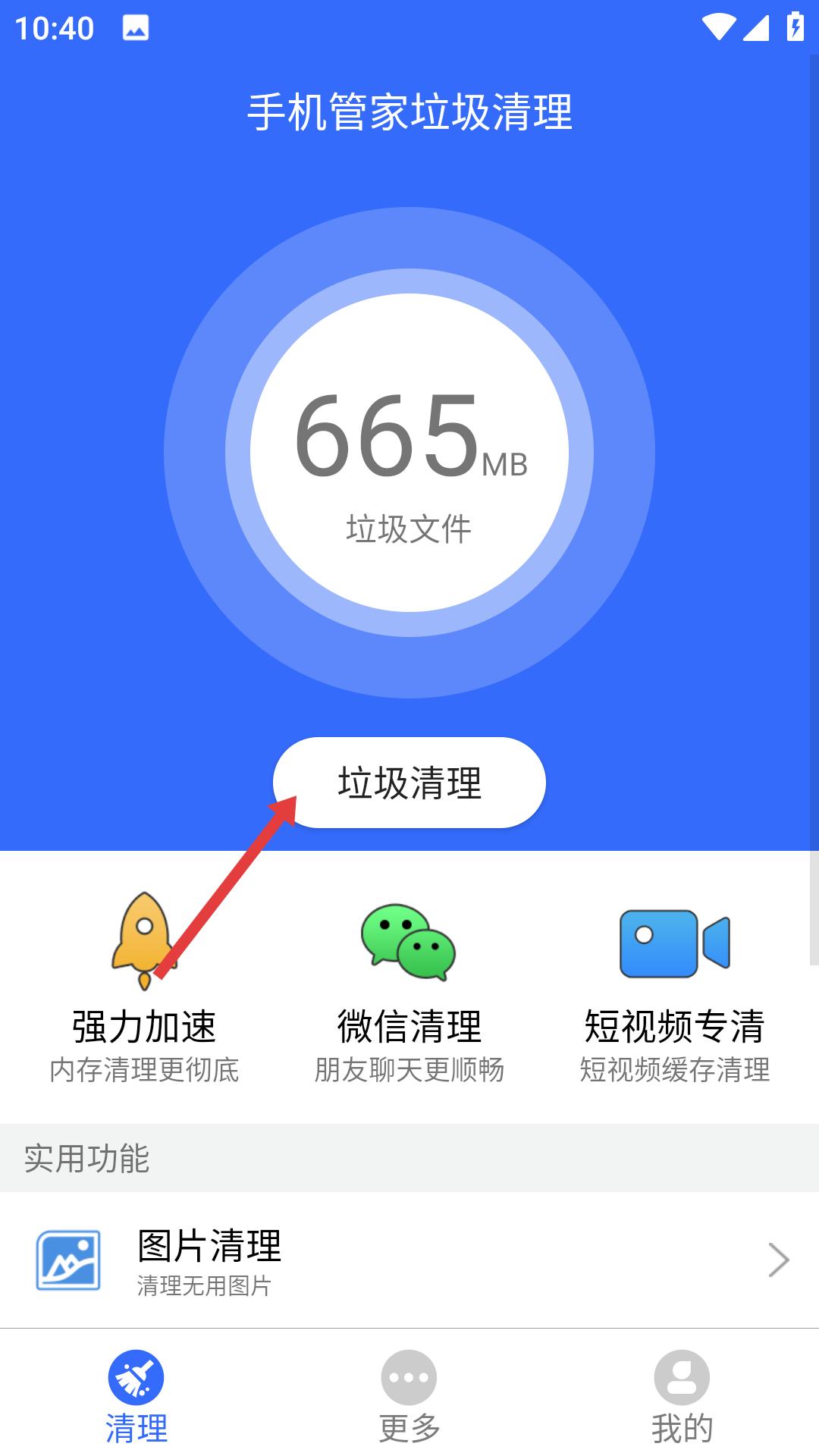Tap the 强力加速 feature label
This screenshot has width=819, height=1456.
[x=143, y=1026]
